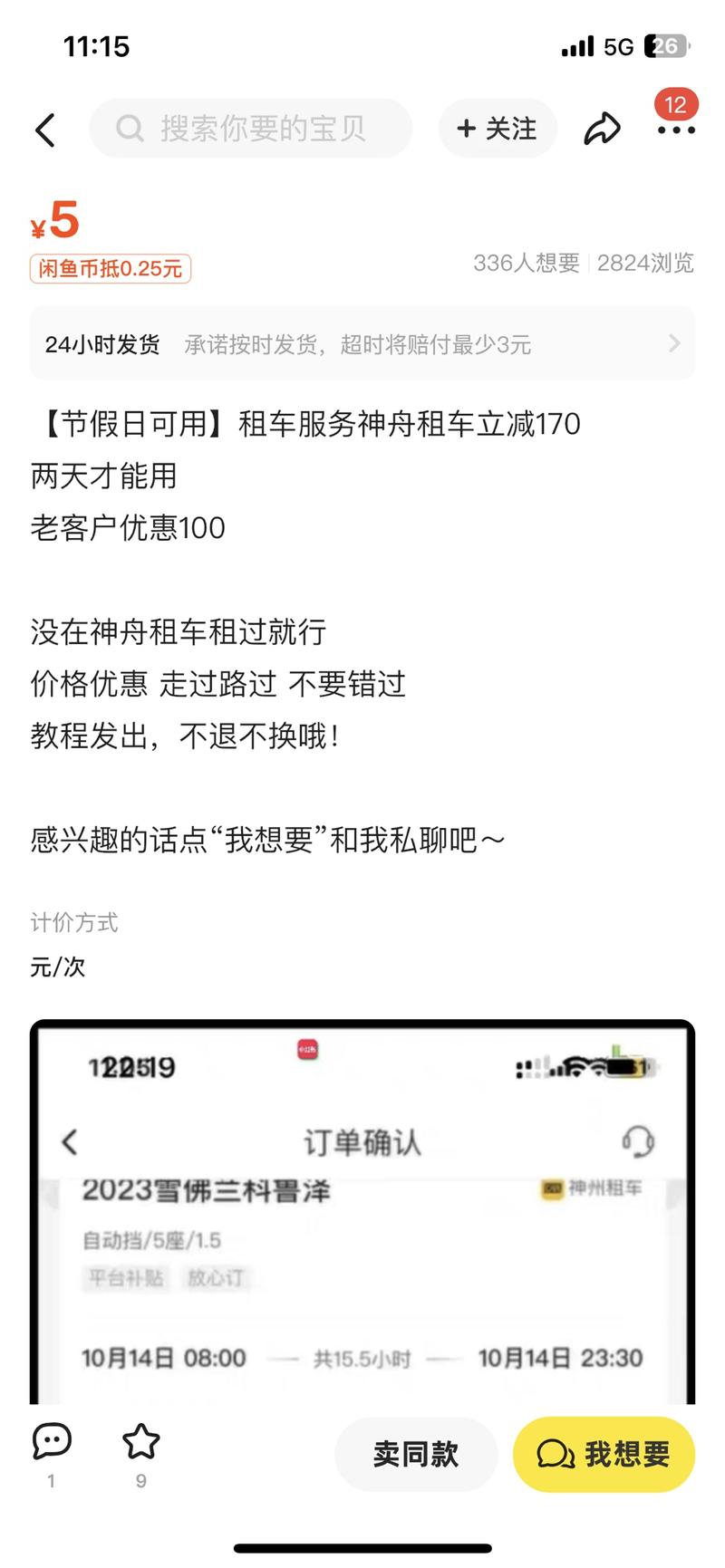Tap the 搜索你要的宝贝 search box

tap(251, 129)
